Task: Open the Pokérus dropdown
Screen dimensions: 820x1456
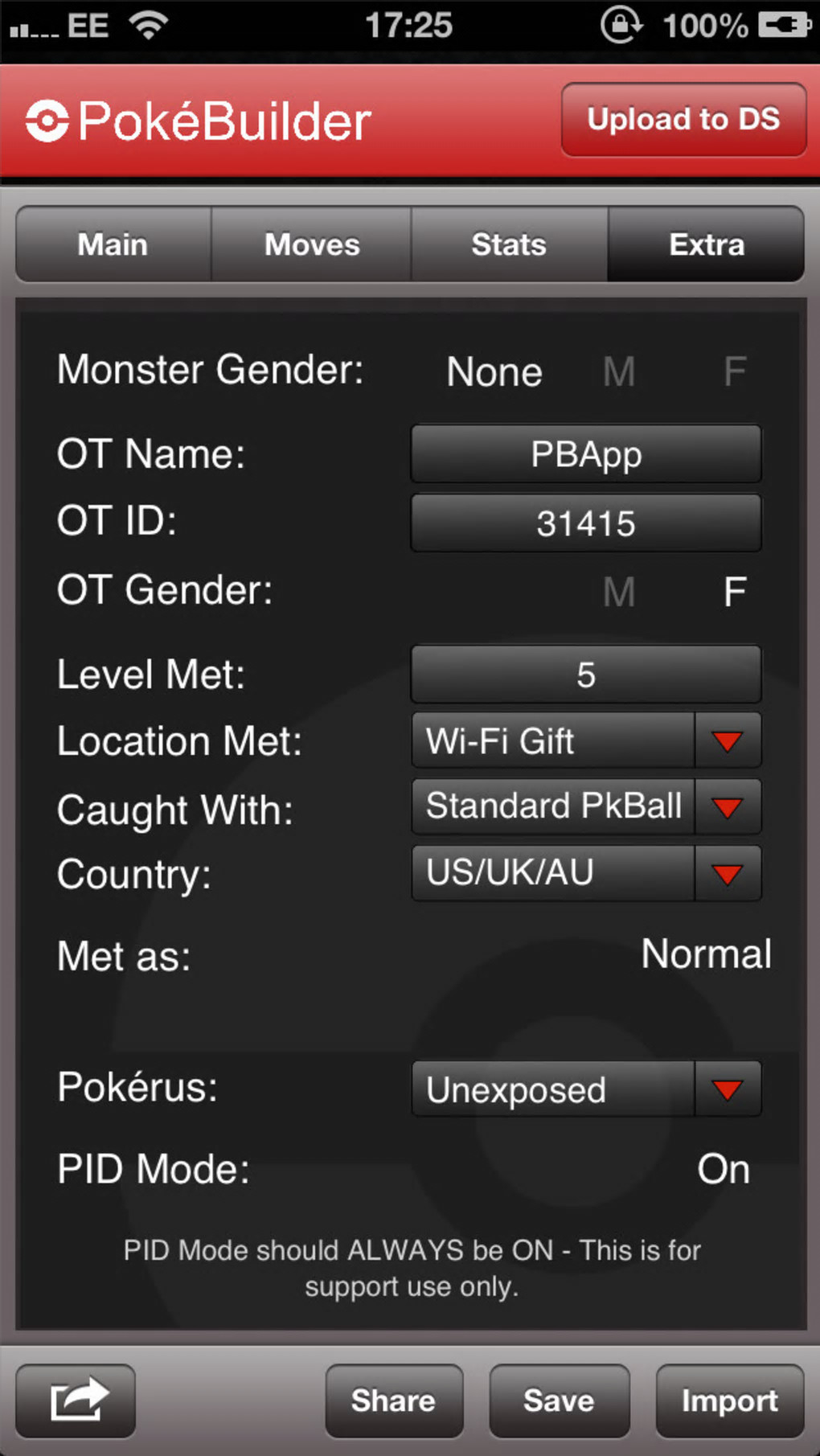Action: coord(727,1089)
